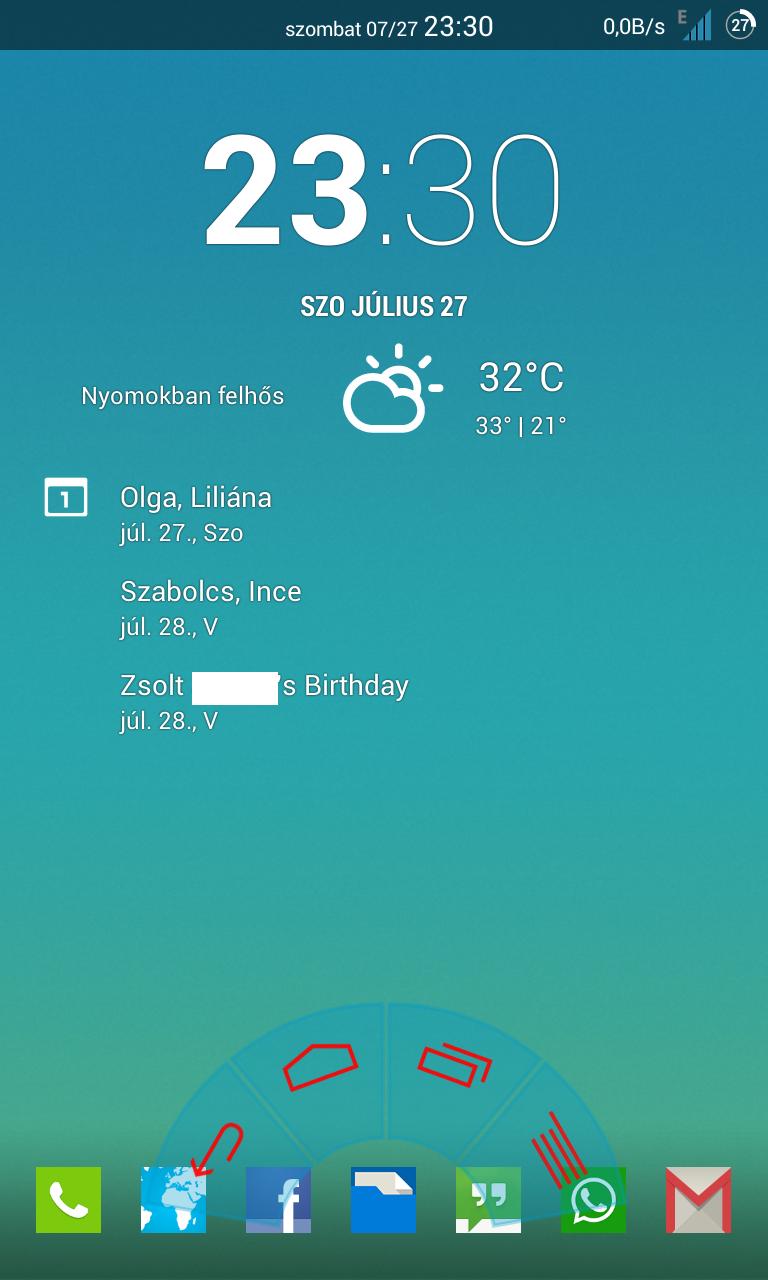Image resolution: width=768 pixels, height=1280 pixels.
Task: Launch the globe browser app
Action: 173,1200
